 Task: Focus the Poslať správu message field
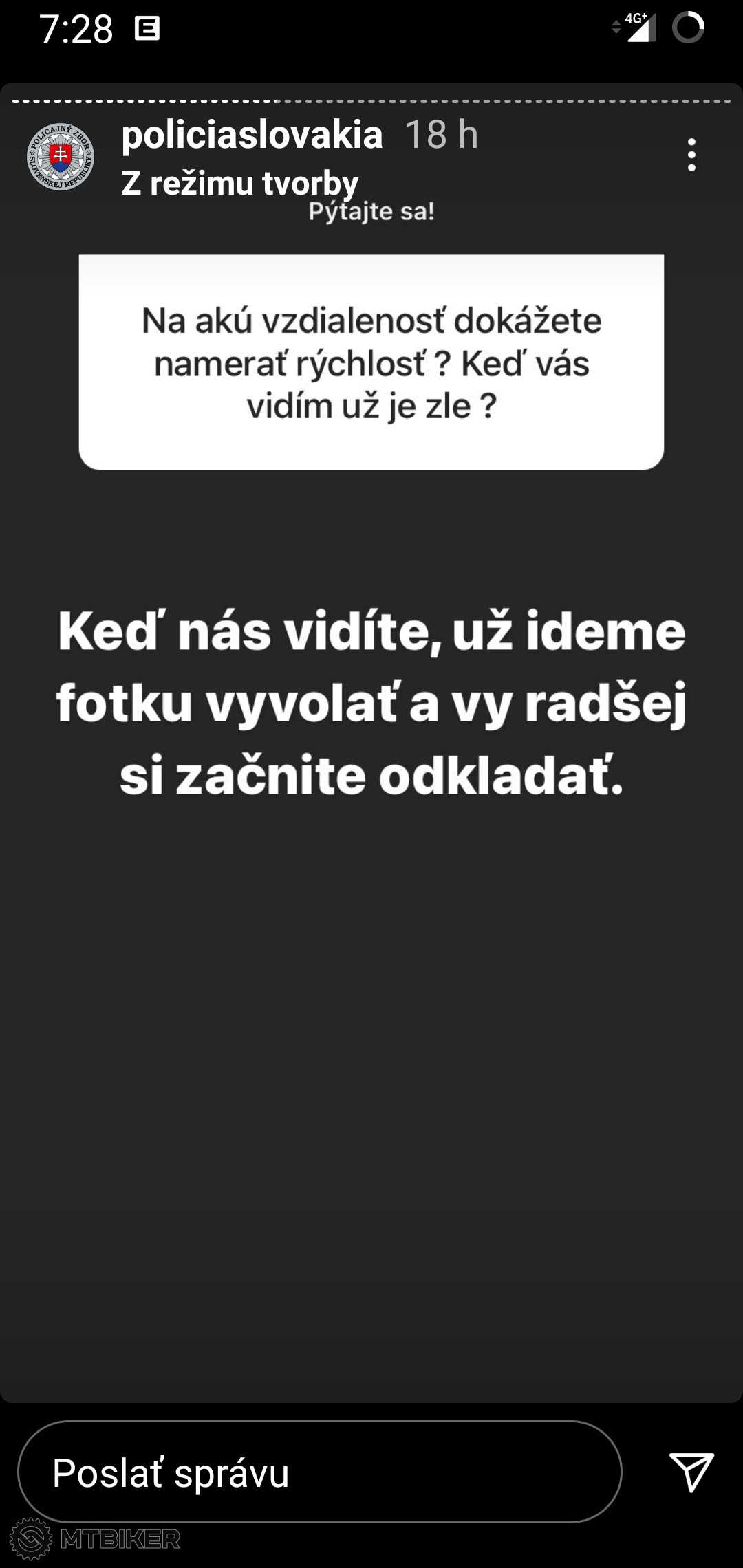(x=320, y=1472)
